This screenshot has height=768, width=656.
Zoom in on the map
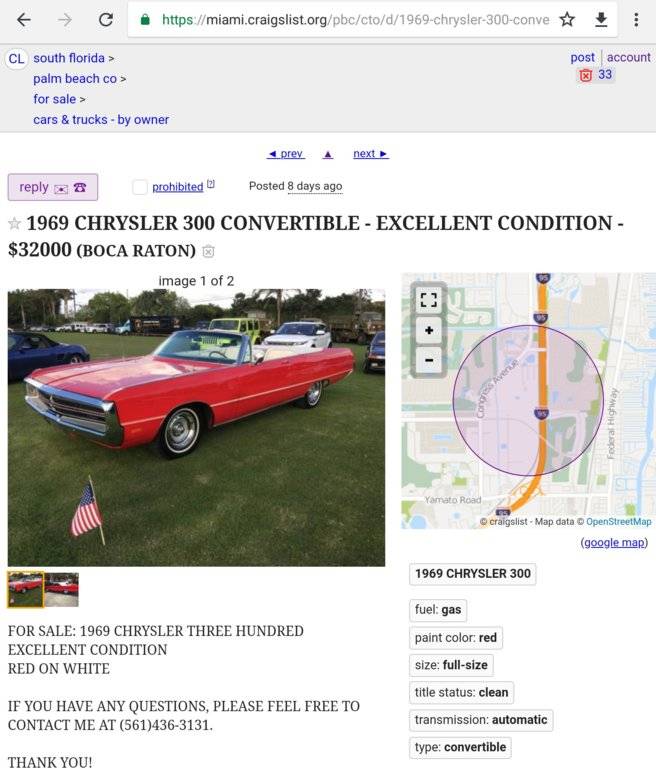click(429, 331)
